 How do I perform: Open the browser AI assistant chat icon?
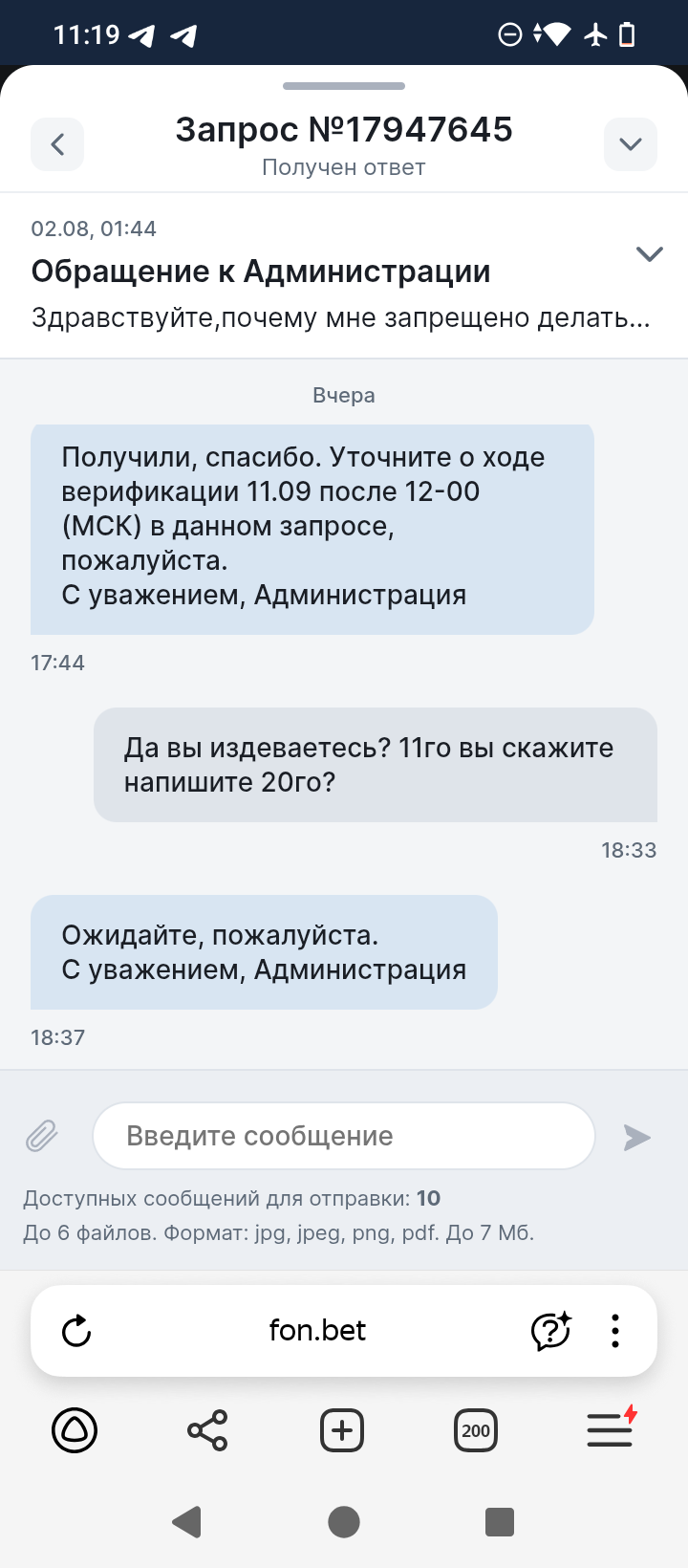[x=550, y=1331]
